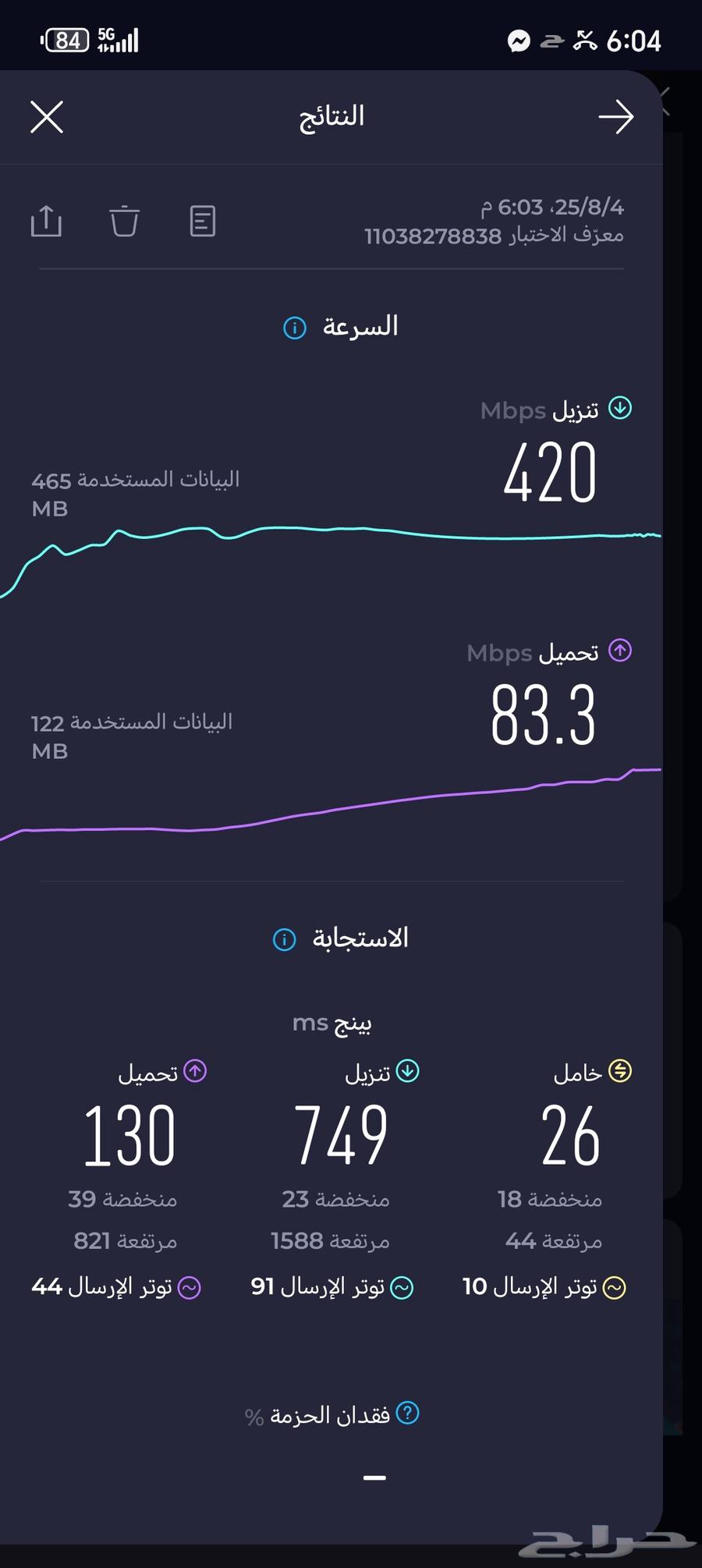Screen dimensions: 702x1568
Task: Tap the info icon beside الاستجابة
Action: (x=283, y=940)
